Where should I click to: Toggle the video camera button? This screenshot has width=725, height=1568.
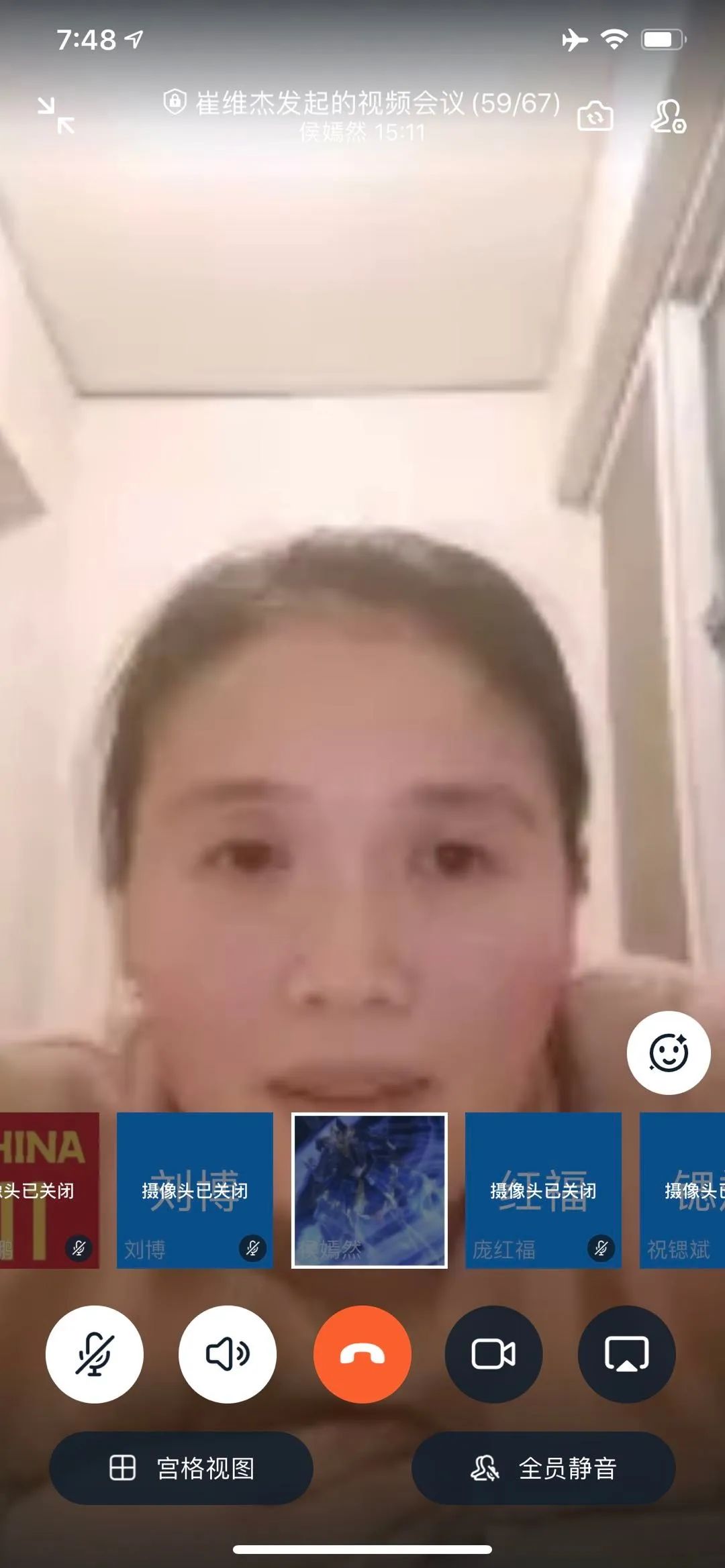pyautogui.click(x=493, y=1354)
